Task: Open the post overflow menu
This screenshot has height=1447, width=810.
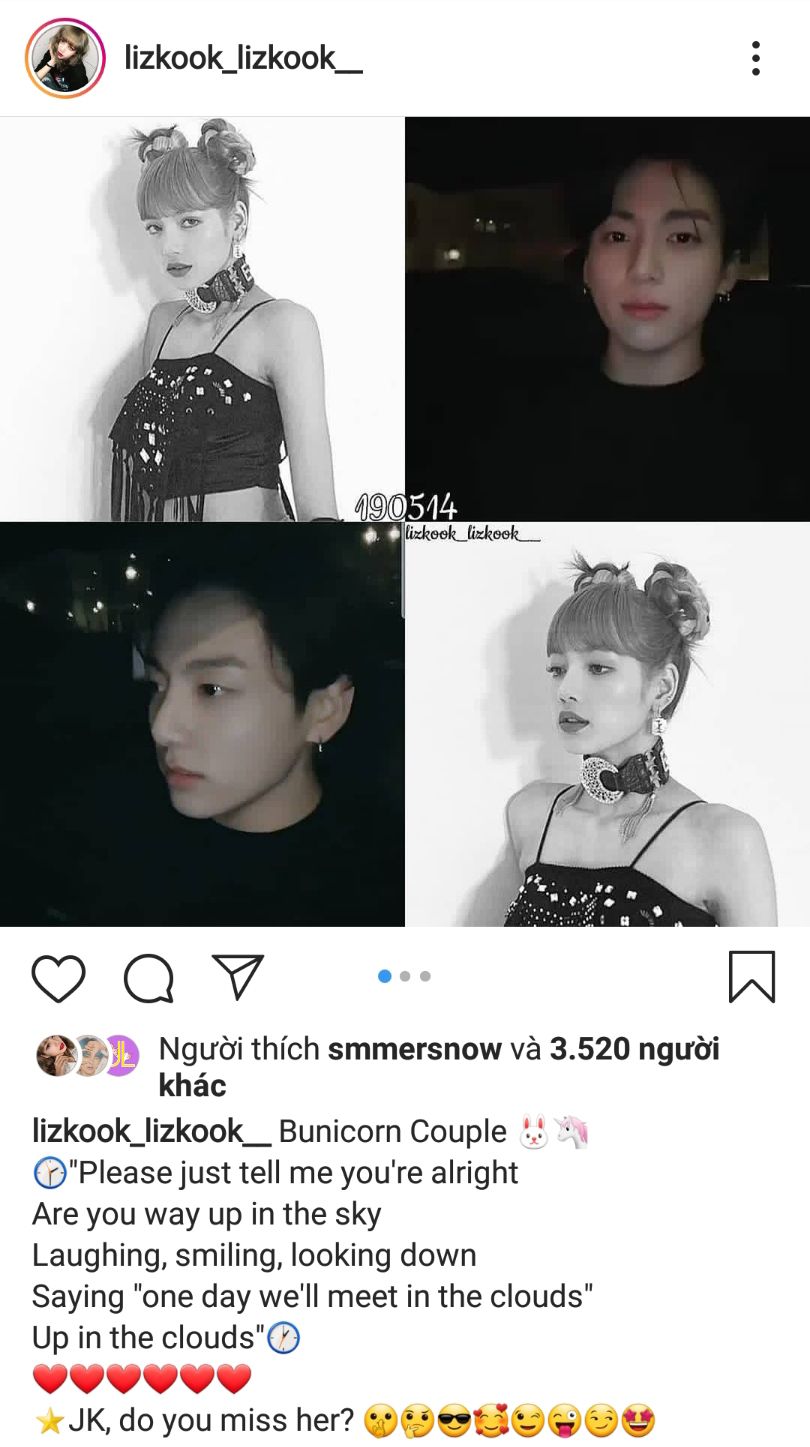Action: point(756,58)
